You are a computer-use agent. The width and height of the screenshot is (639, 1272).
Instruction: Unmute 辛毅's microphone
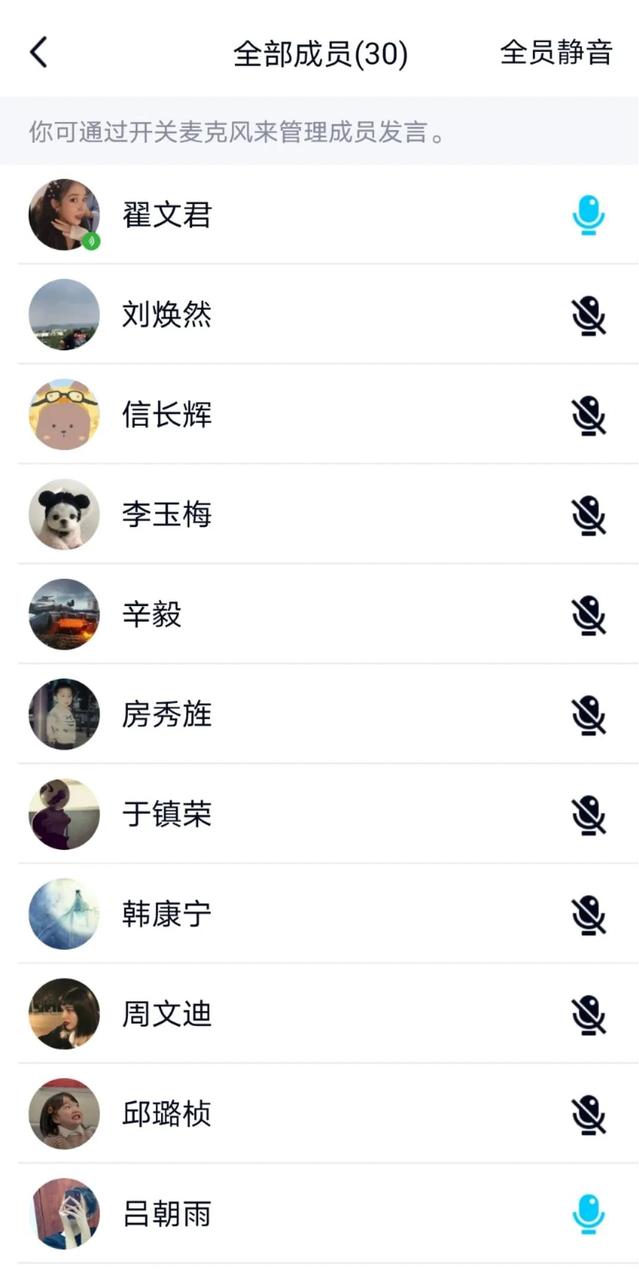(x=589, y=615)
